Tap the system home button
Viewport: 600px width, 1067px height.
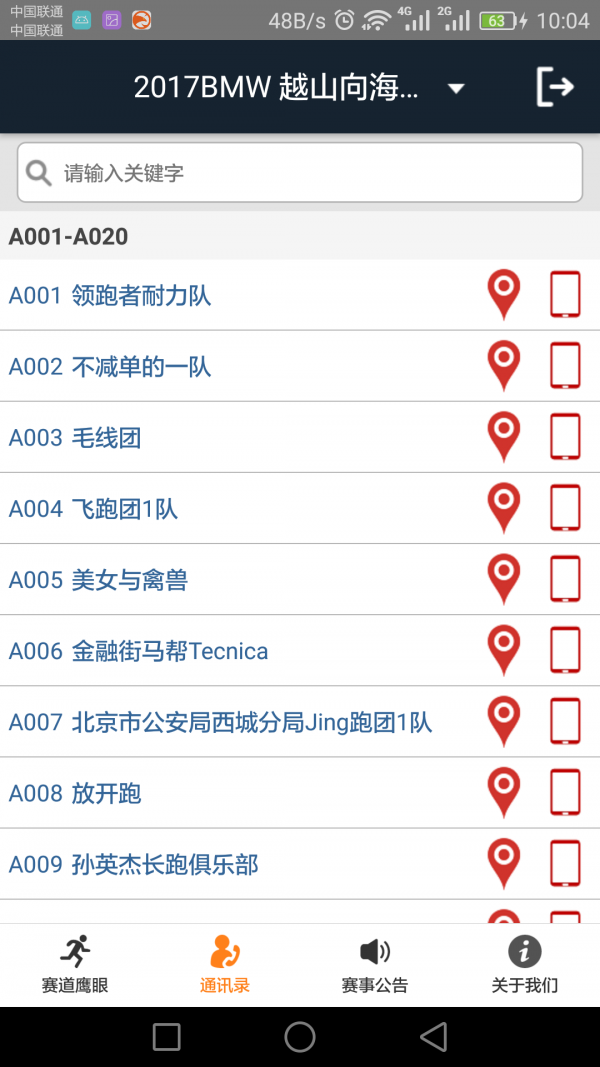pyautogui.click(x=300, y=1037)
